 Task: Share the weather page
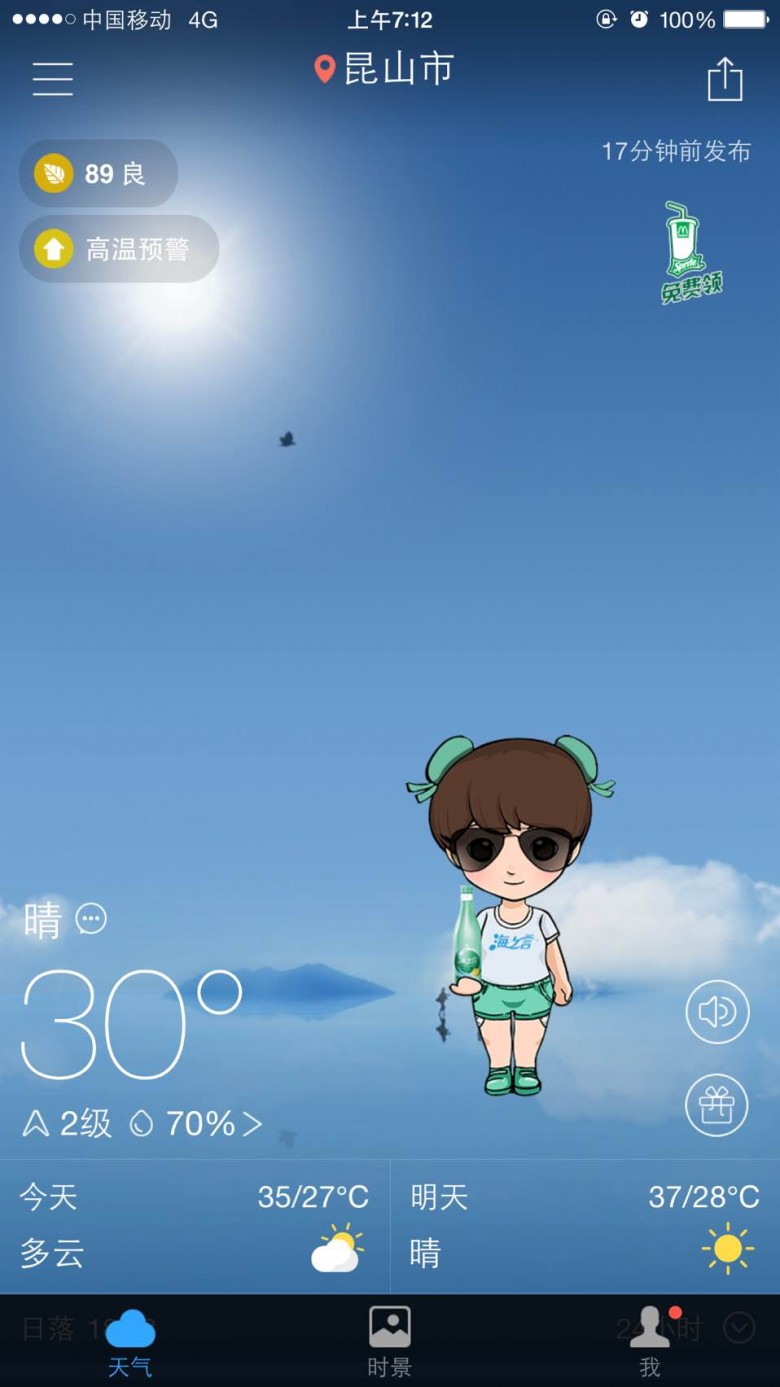click(725, 79)
